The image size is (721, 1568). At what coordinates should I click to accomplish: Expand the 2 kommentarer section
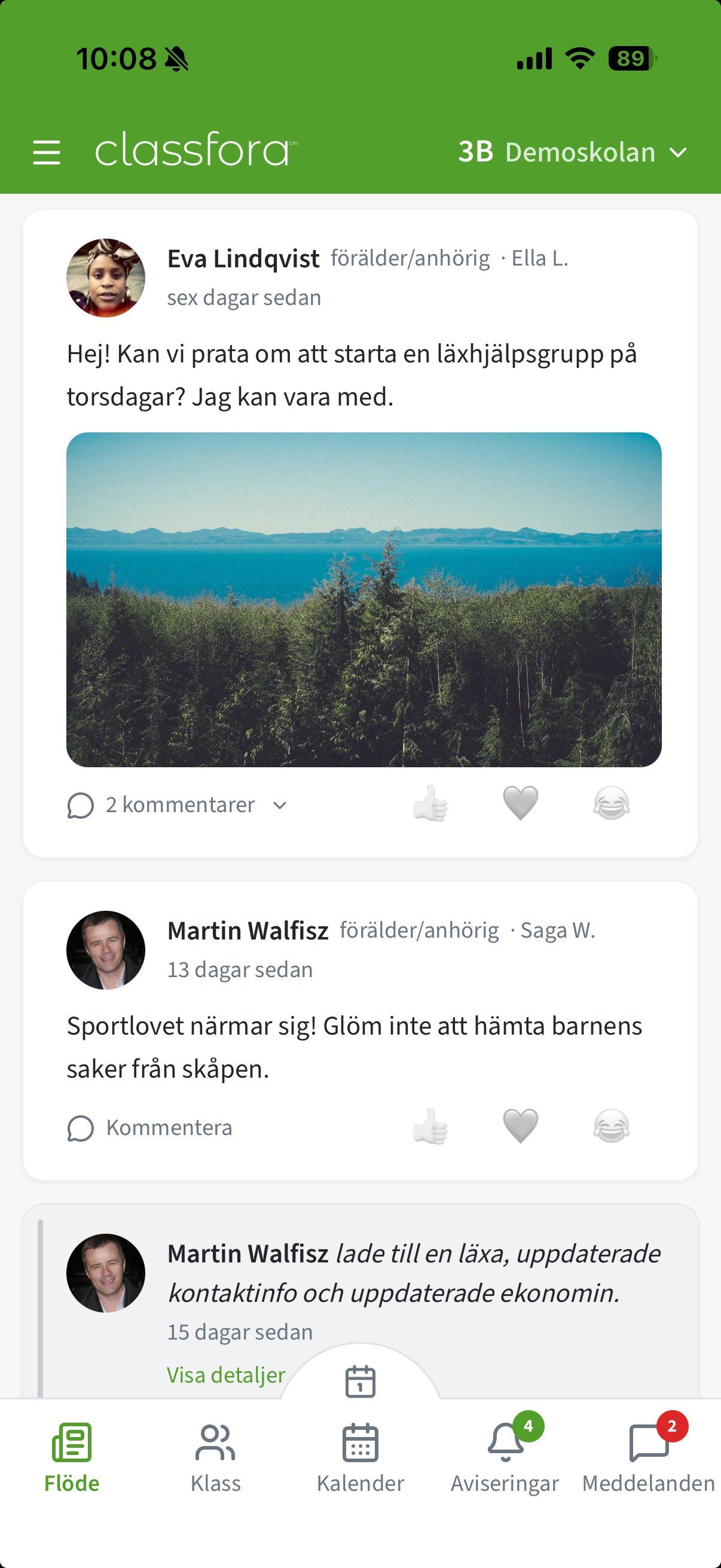[x=180, y=805]
